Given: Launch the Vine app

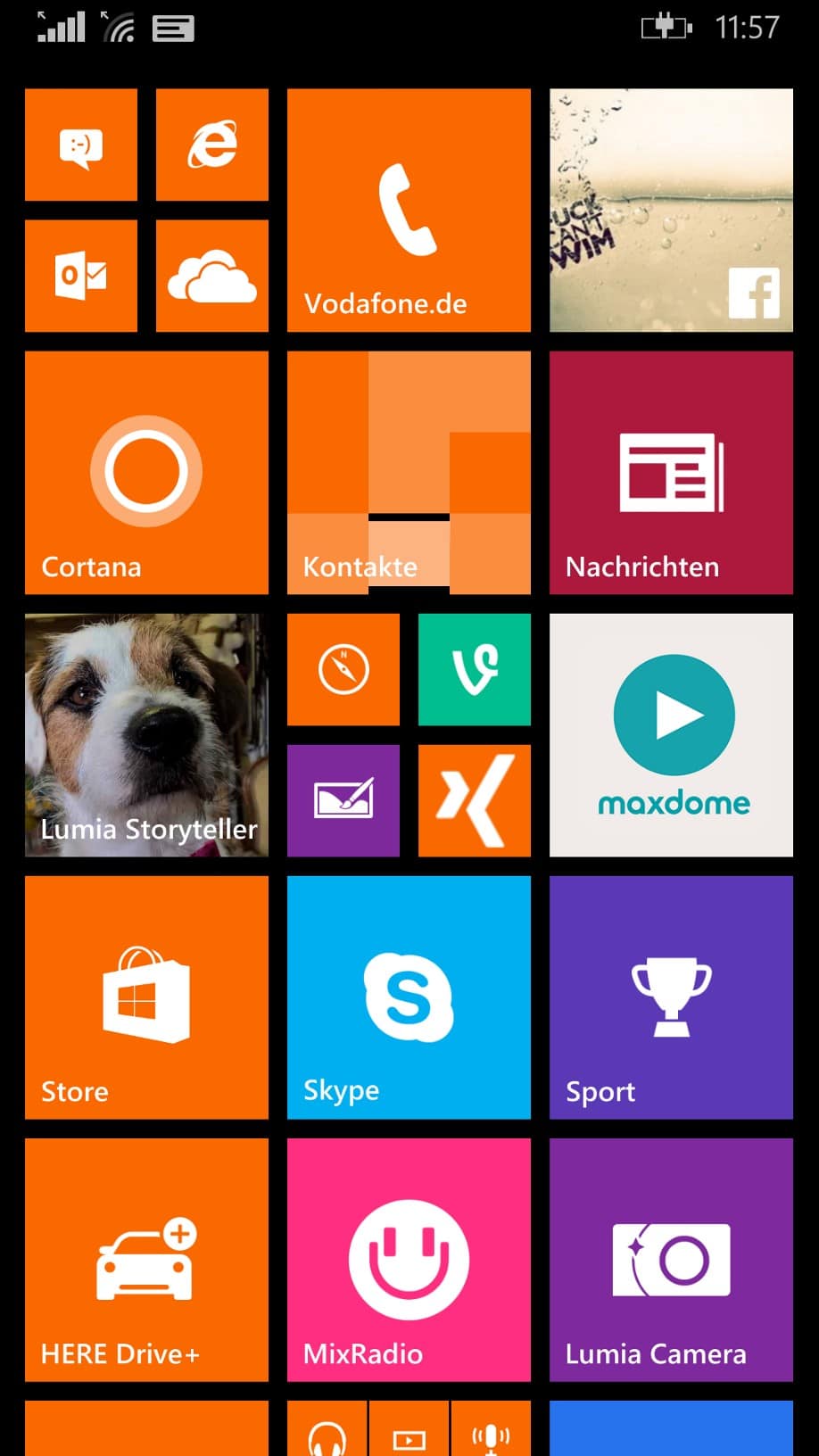Looking at the screenshot, I should (x=475, y=669).
